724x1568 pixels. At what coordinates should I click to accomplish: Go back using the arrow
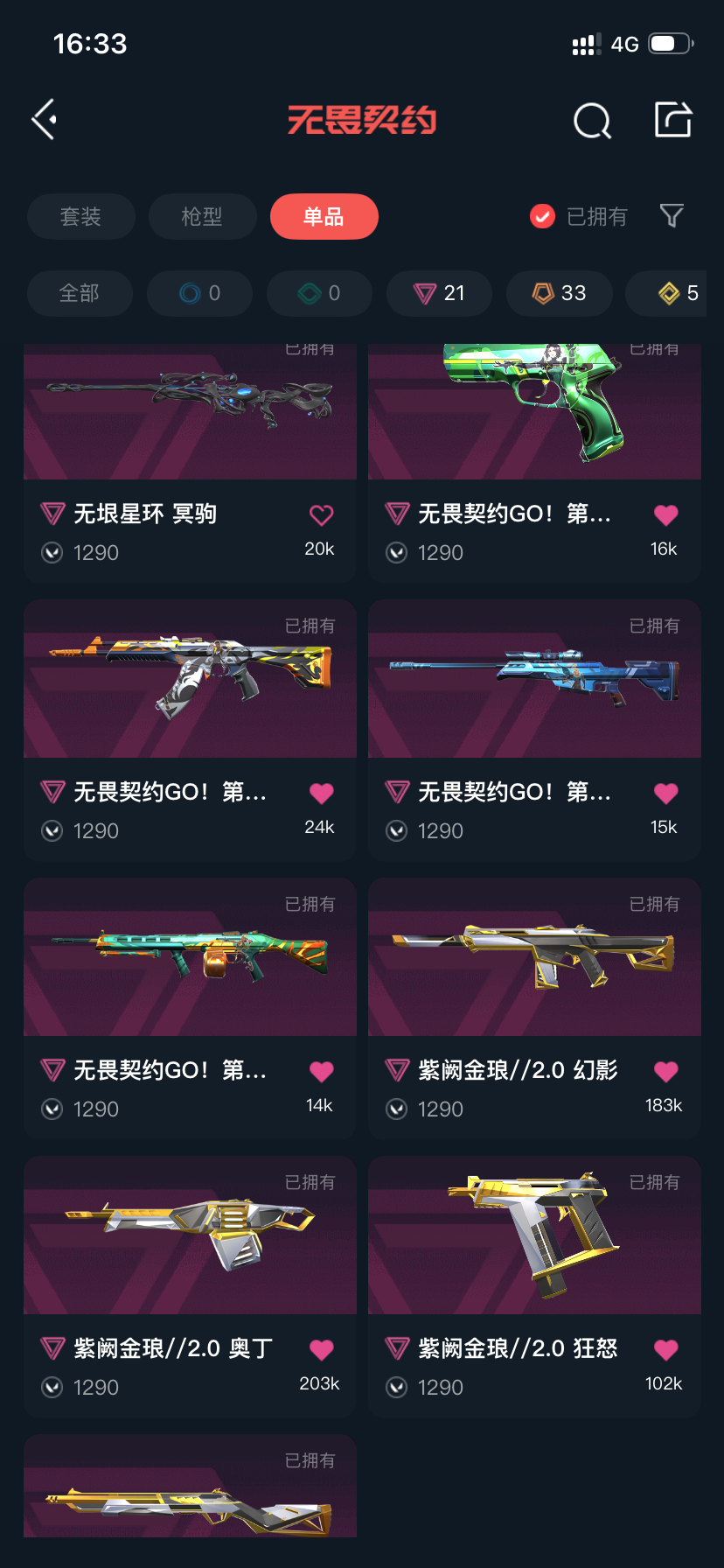click(x=45, y=120)
